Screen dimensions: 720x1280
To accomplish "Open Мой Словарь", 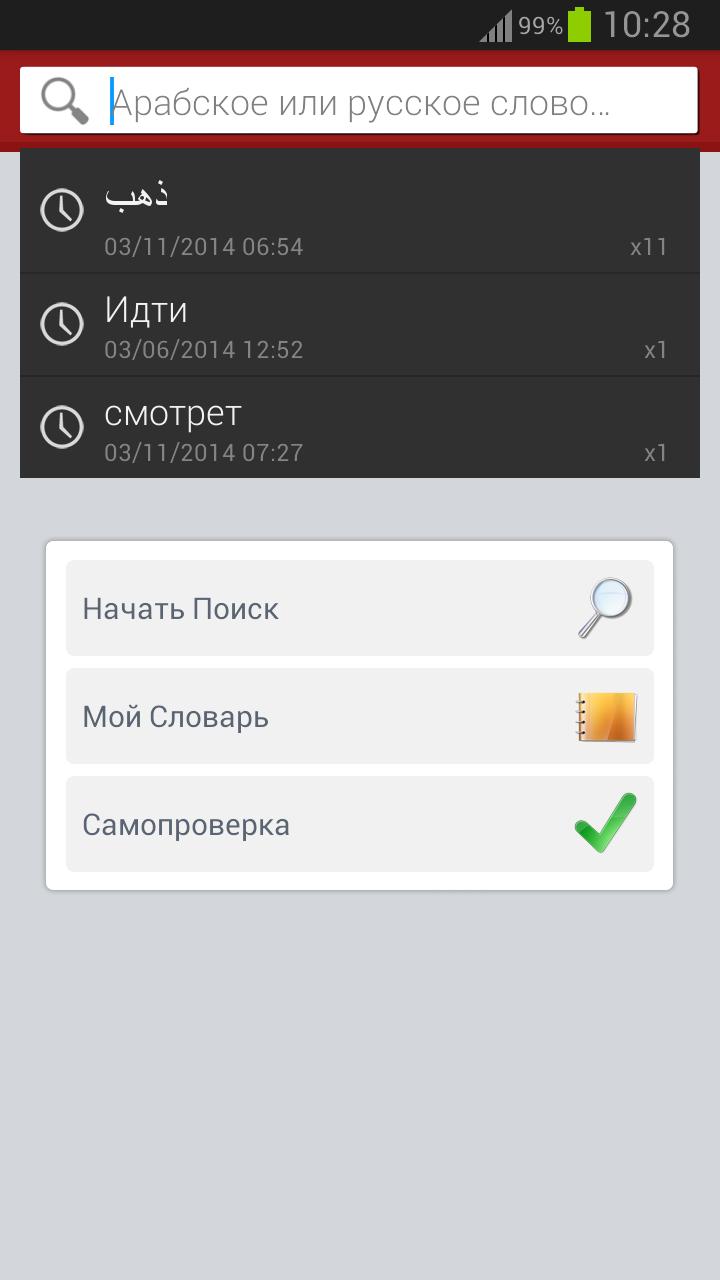I will (x=359, y=716).
